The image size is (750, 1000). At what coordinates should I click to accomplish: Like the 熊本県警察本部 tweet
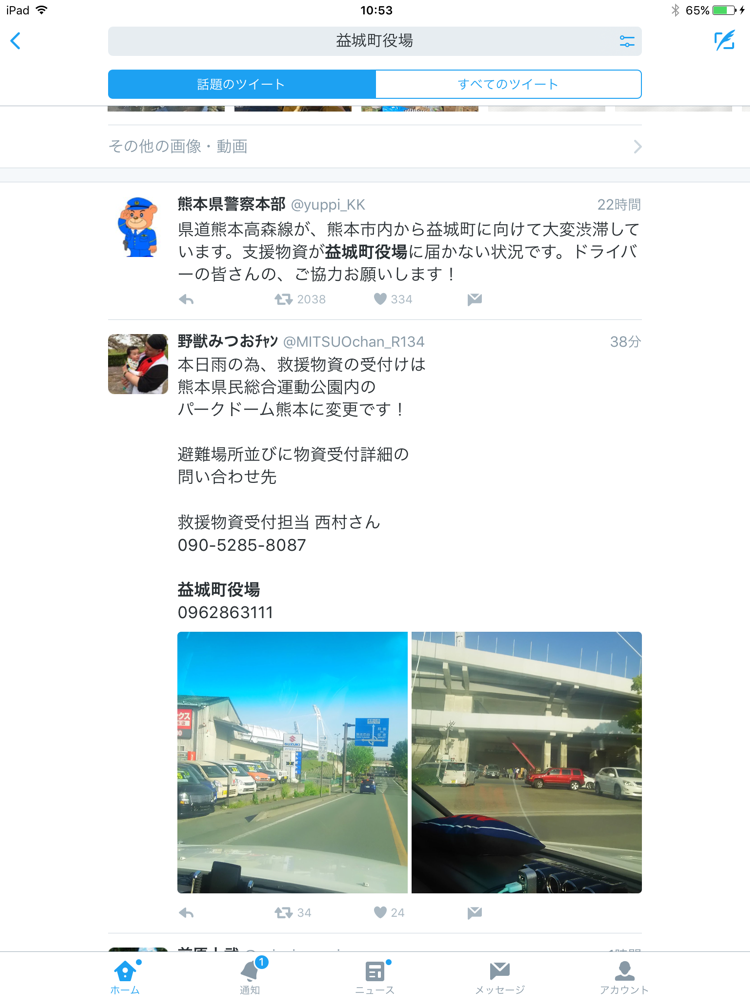pos(380,299)
